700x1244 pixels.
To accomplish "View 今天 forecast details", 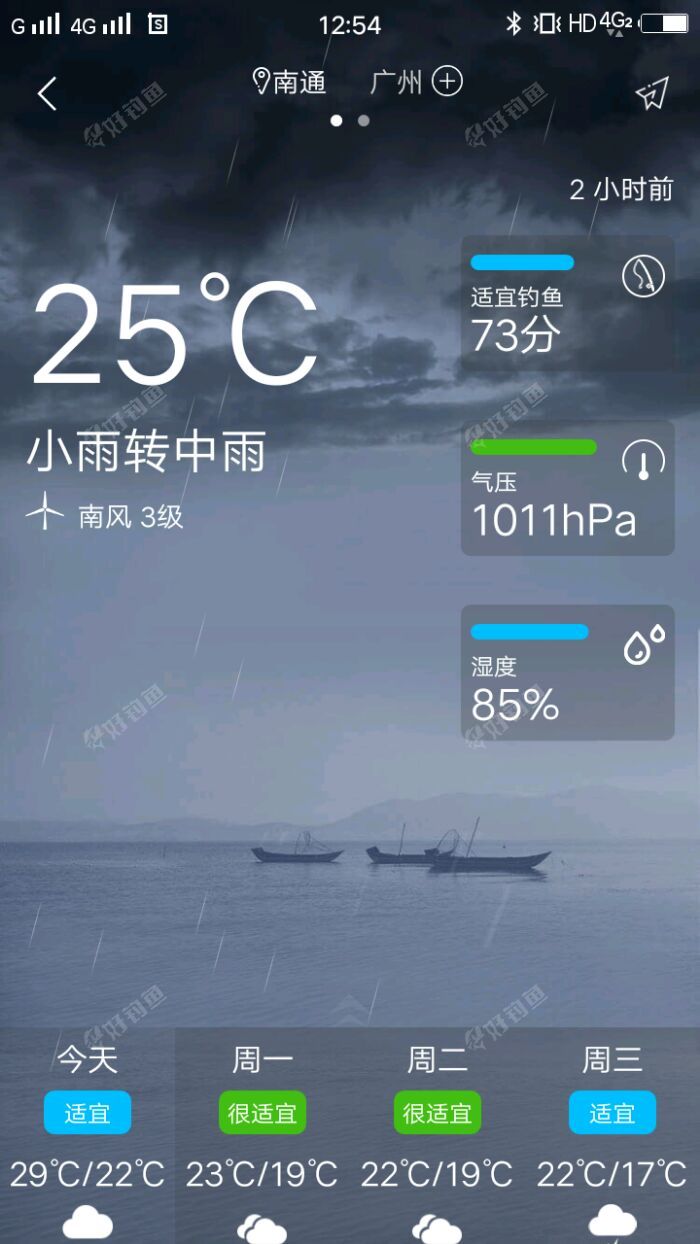I will (87, 1135).
